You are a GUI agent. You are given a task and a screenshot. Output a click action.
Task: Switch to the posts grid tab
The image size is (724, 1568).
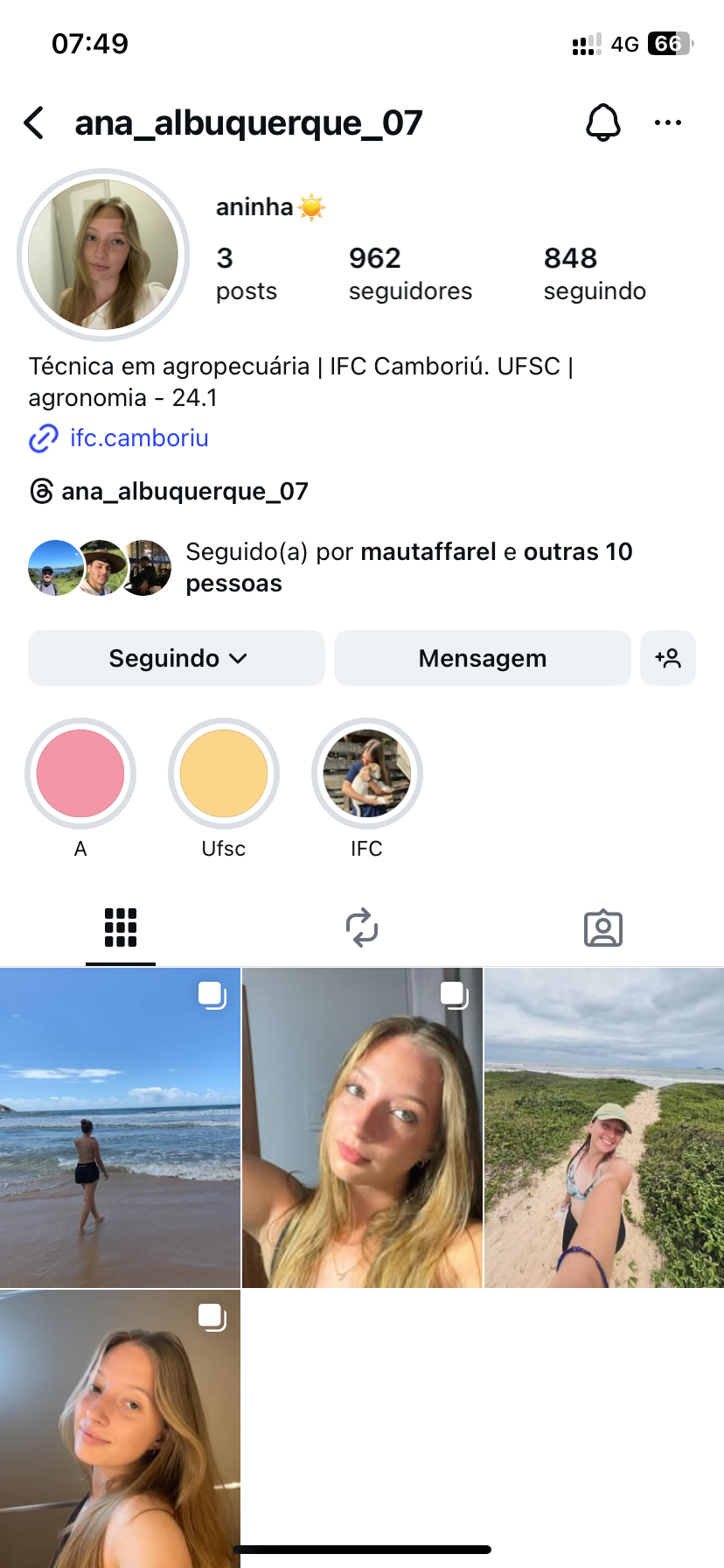121,927
